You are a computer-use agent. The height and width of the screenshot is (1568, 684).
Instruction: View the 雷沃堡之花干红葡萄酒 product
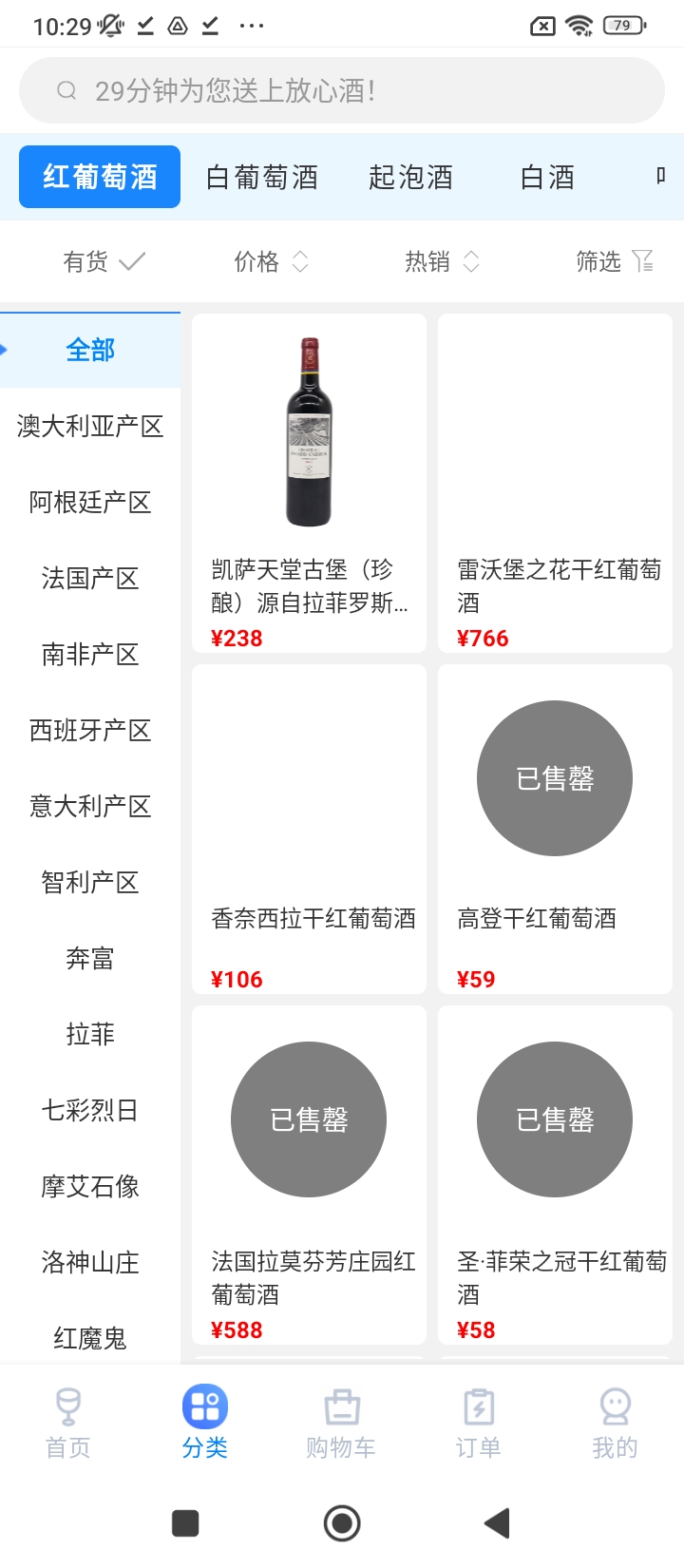555,483
